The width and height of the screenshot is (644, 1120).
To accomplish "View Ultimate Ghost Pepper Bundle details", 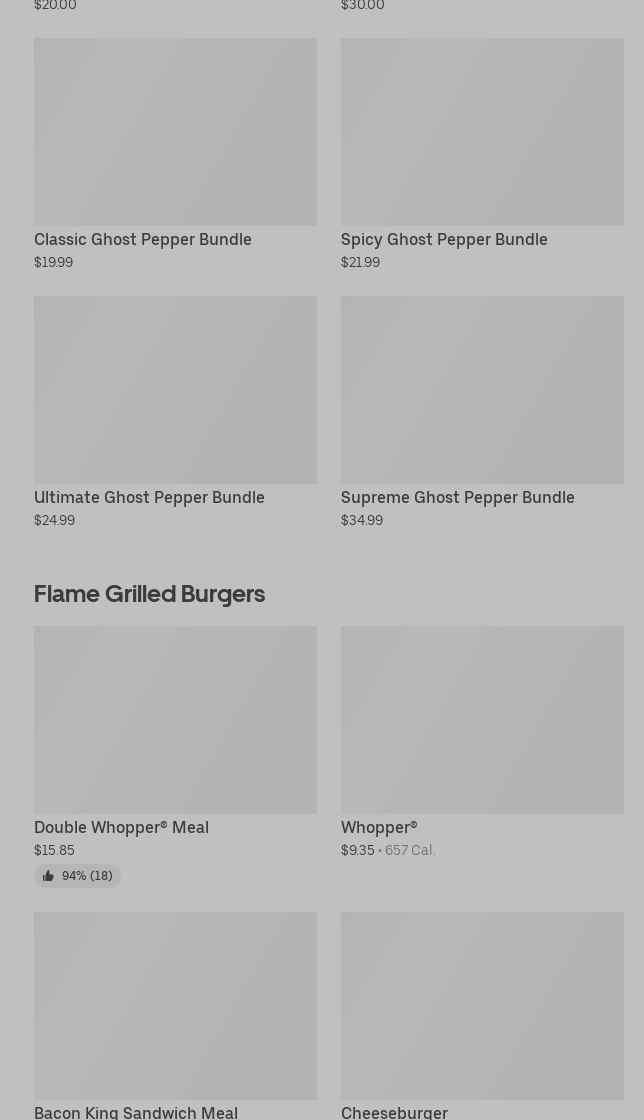I will click(175, 412).
